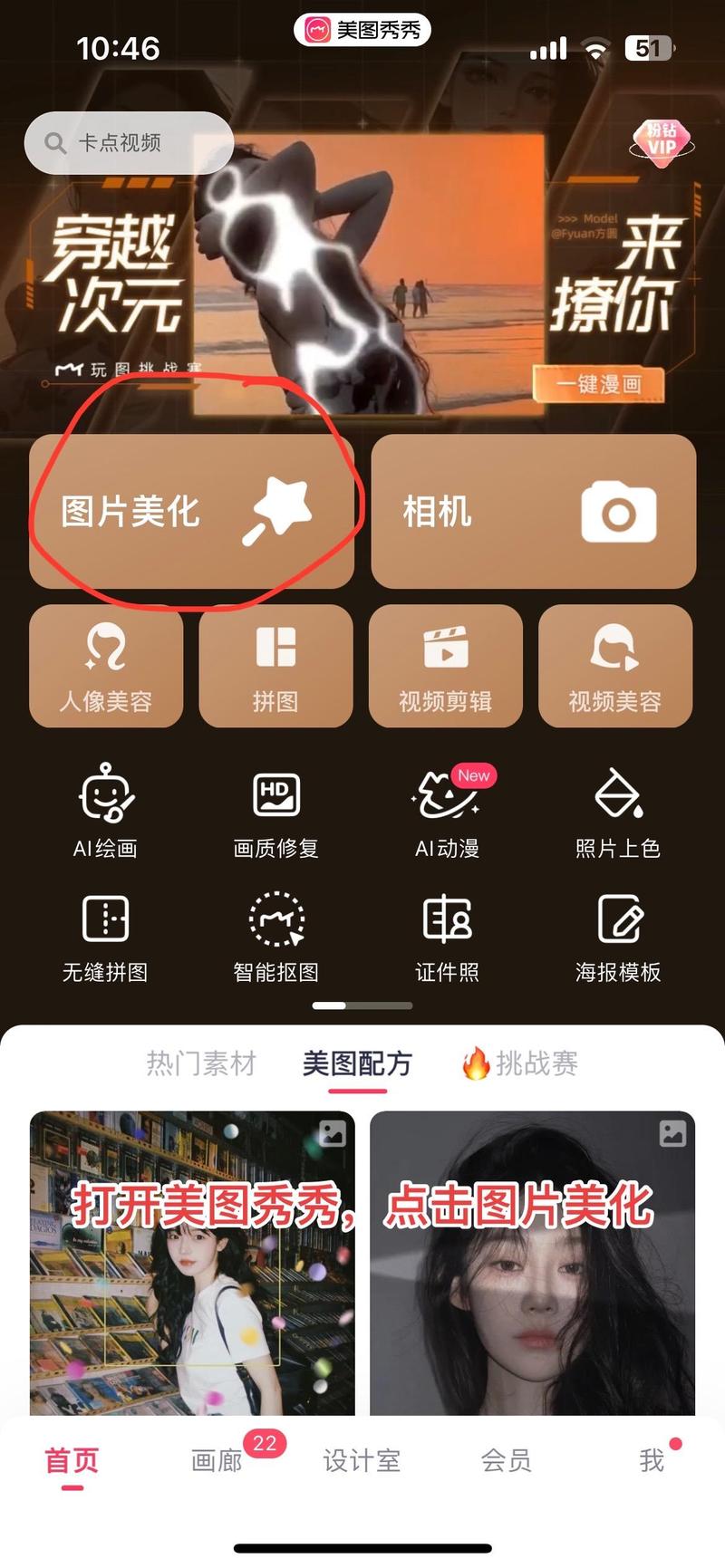The image size is (725, 1568).
Task: Tap the 图片美化 button
Action: coord(191,512)
